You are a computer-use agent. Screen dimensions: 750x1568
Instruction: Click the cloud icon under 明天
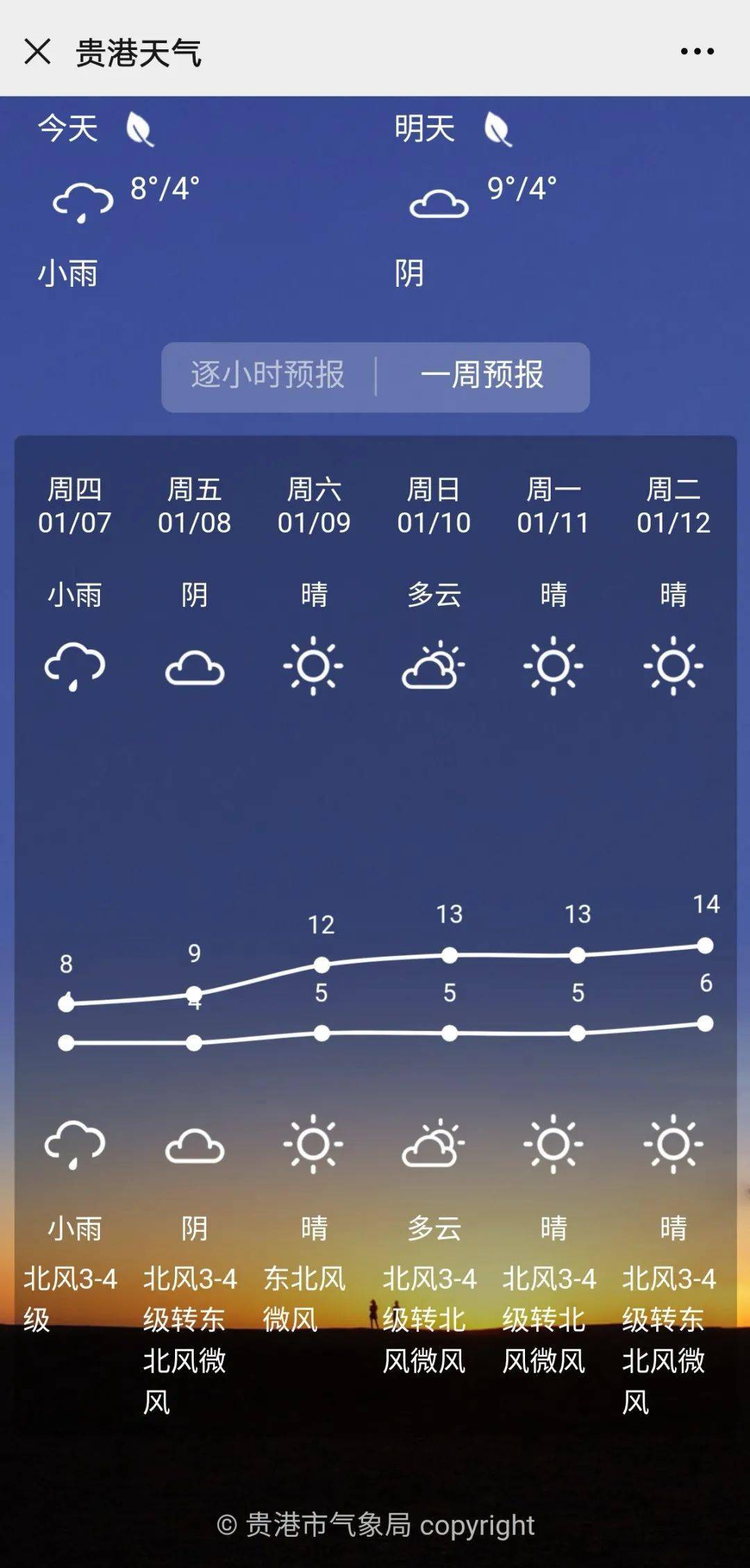pyautogui.click(x=439, y=203)
